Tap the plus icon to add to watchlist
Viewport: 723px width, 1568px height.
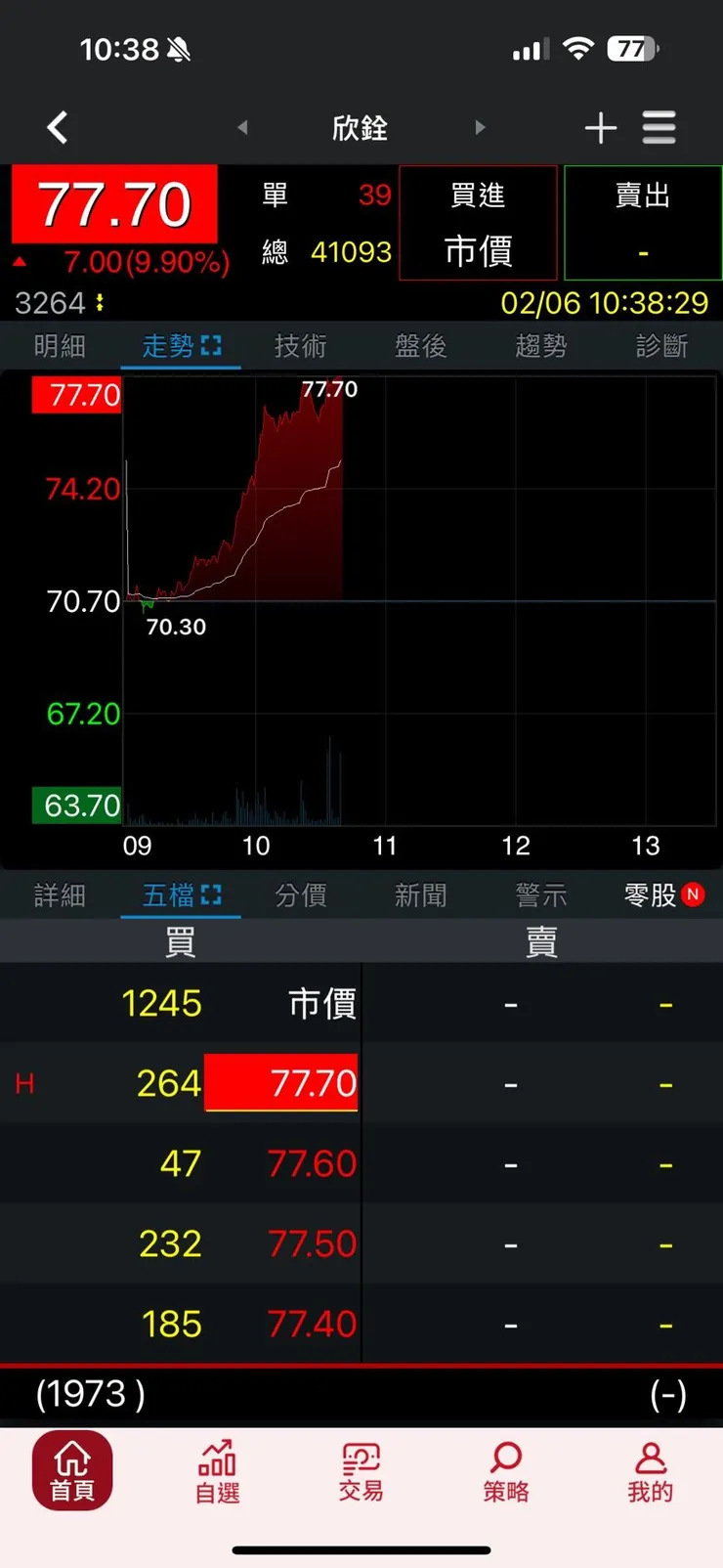[601, 127]
